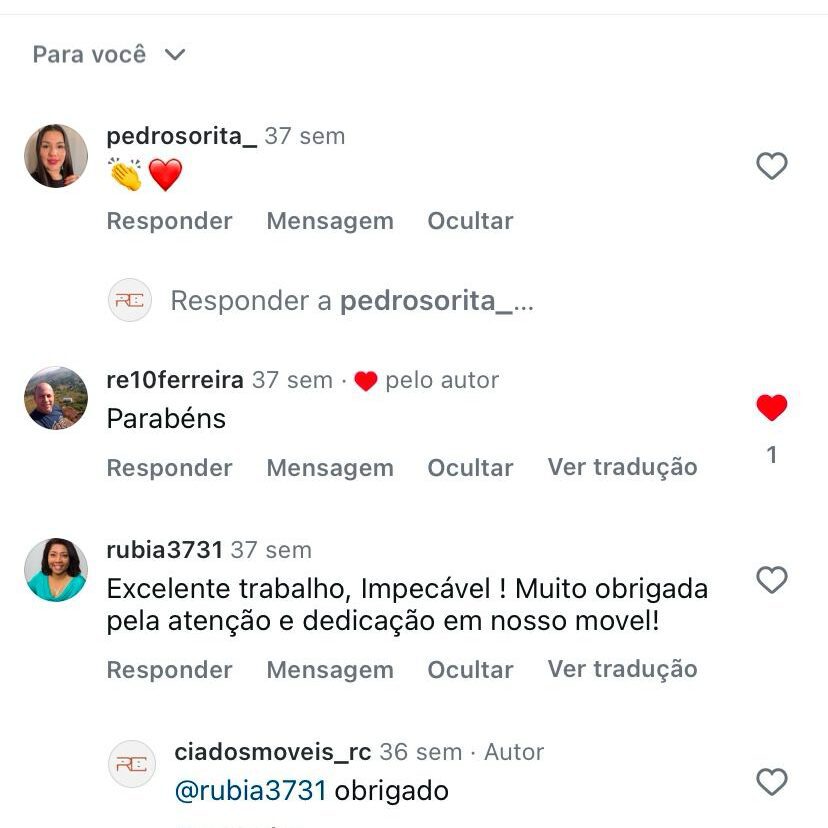See translation of rubia3731's comment

[x=622, y=669]
